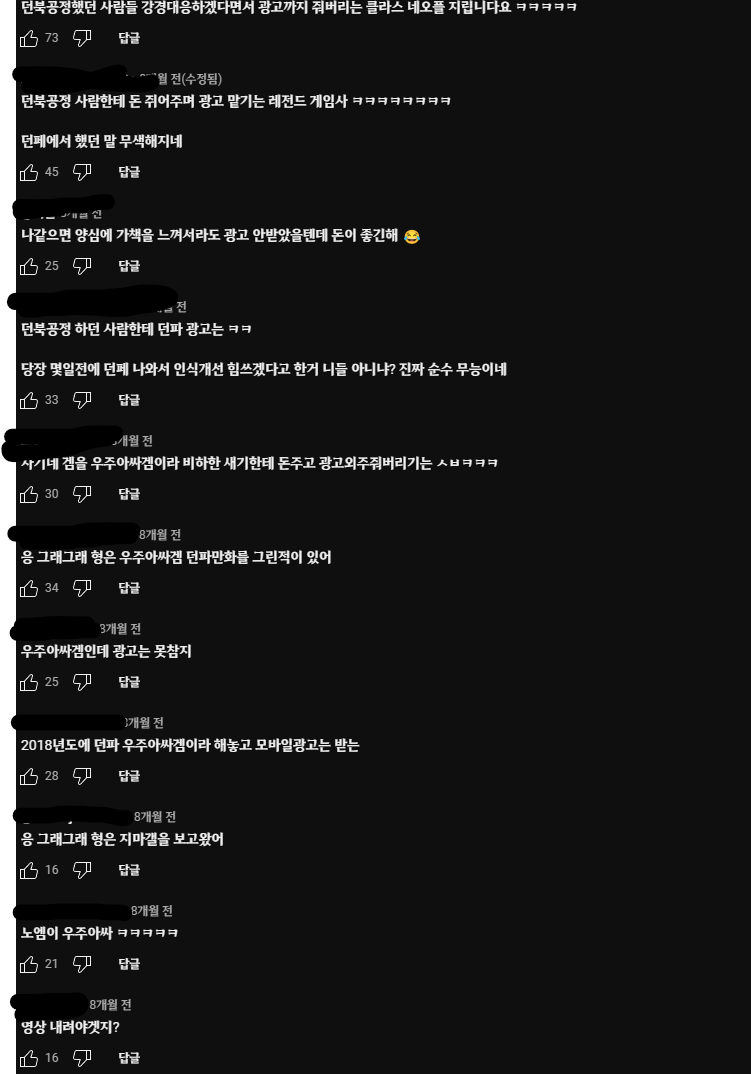Like the comment with 33 likes
This screenshot has width=751, height=1074.
[x=29, y=400]
